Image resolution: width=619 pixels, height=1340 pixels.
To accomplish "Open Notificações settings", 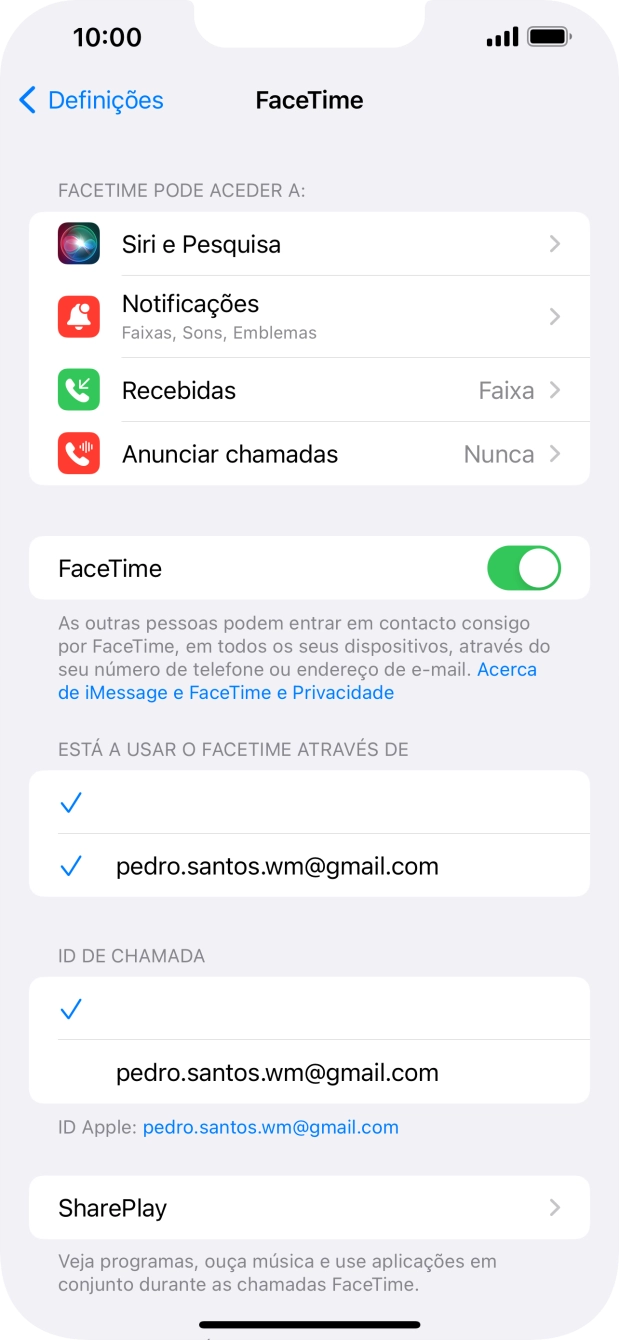I will pyautogui.click(x=309, y=316).
